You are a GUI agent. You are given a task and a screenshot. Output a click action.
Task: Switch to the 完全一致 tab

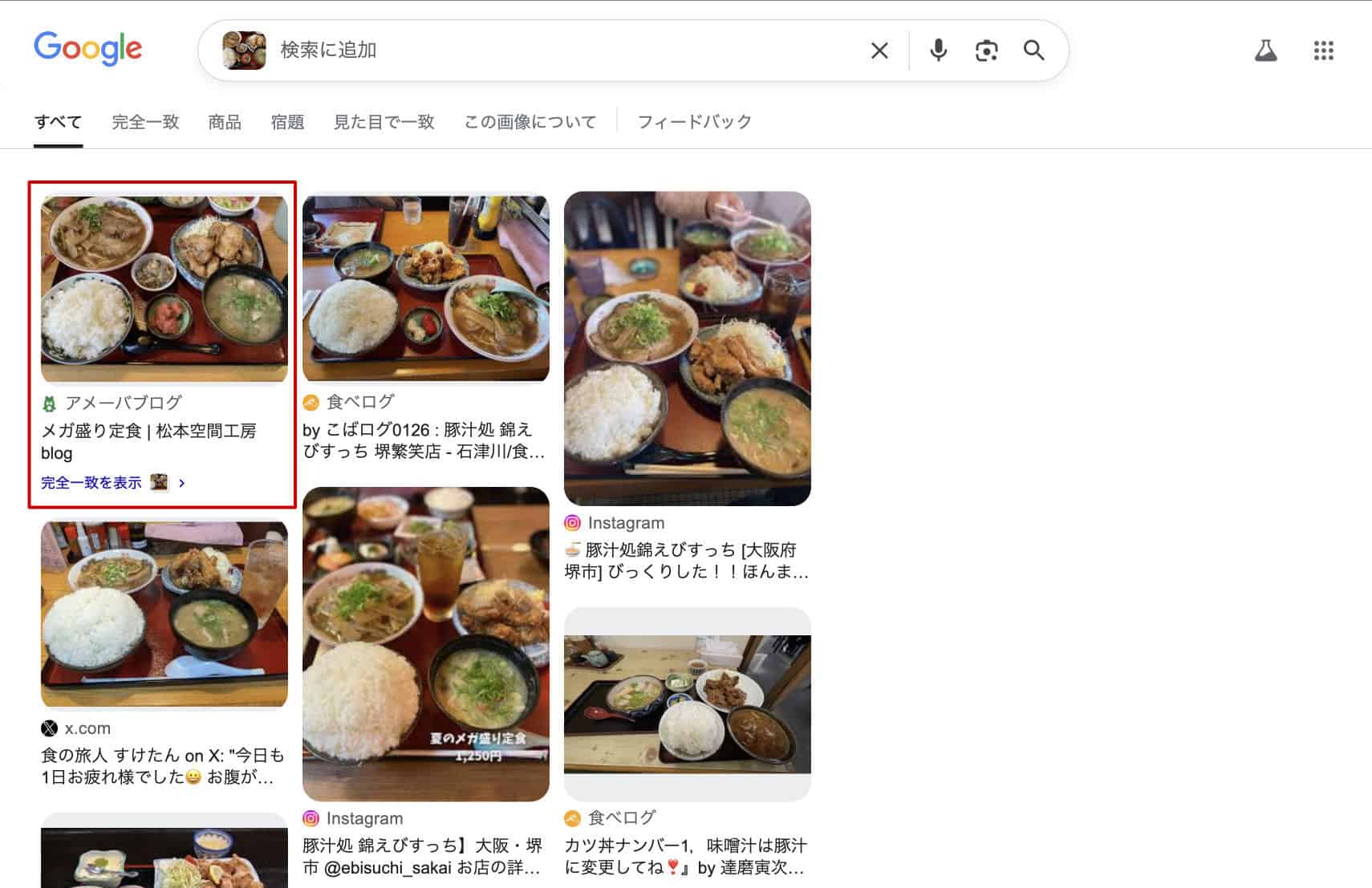[145, 122]
